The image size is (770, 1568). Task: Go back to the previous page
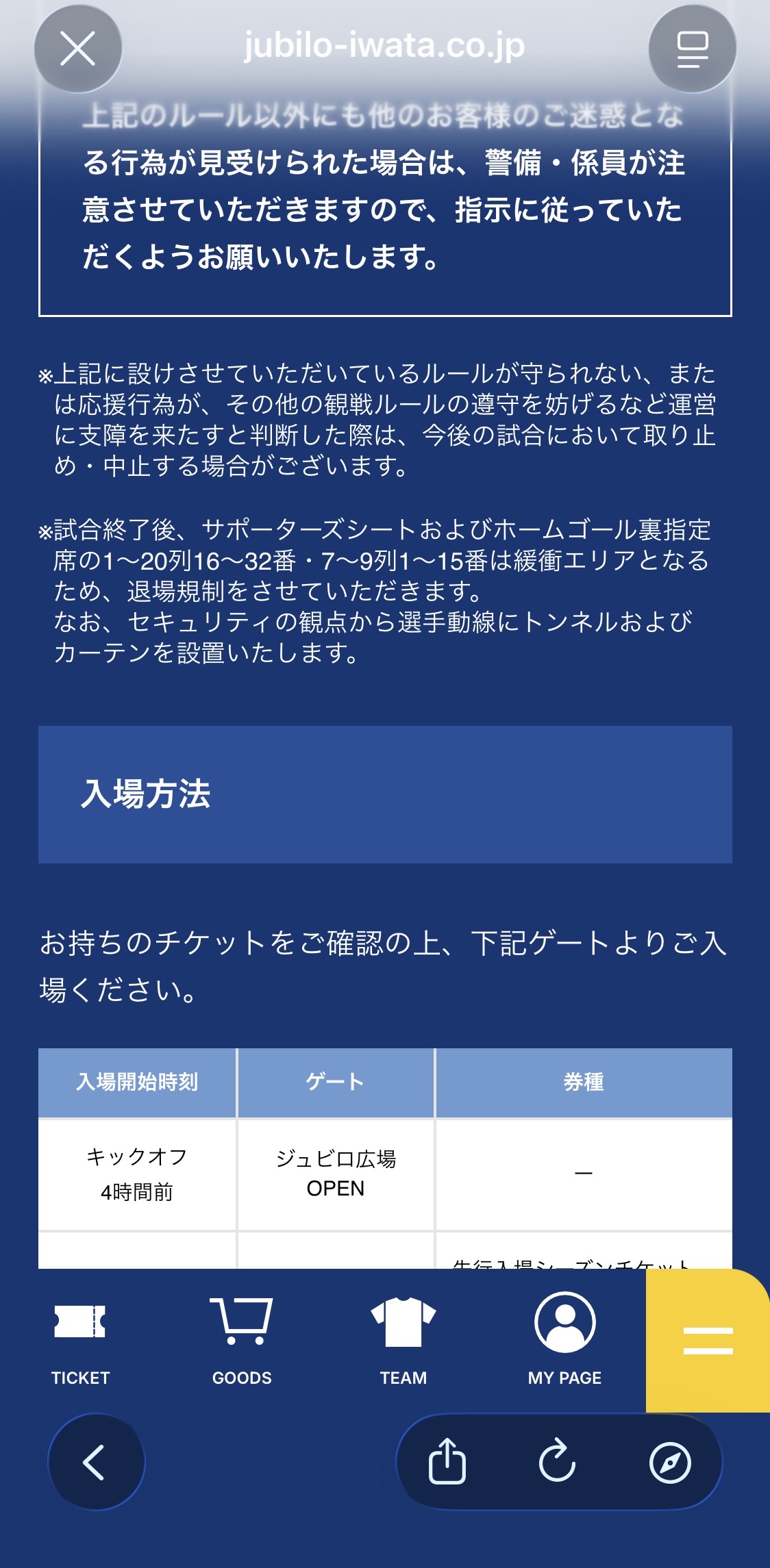pos(96,1462)
